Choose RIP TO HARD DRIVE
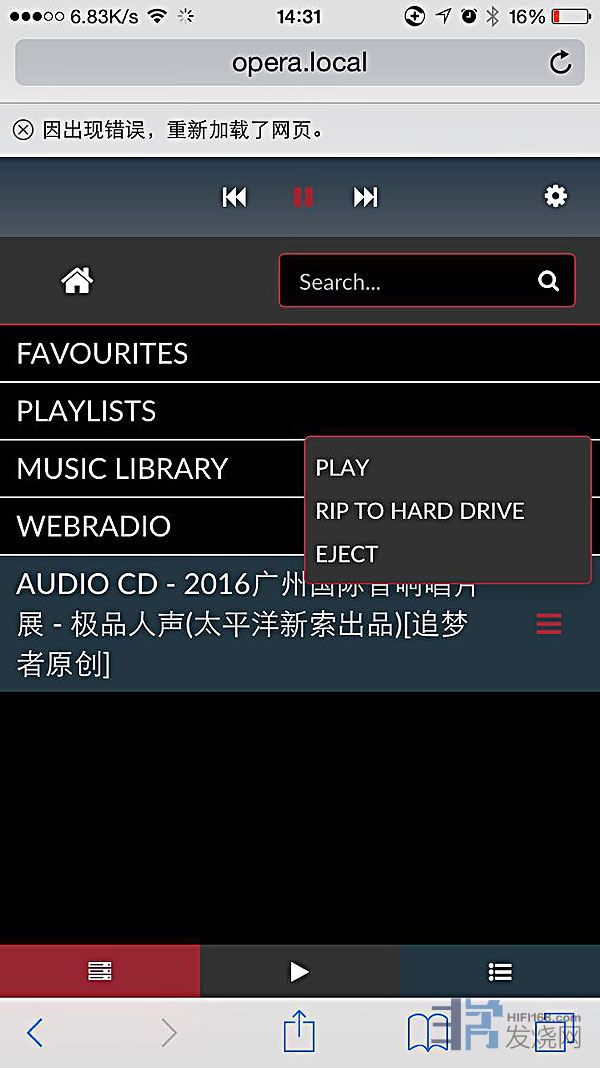This screenshot has height=1068, width=600. 420,511
